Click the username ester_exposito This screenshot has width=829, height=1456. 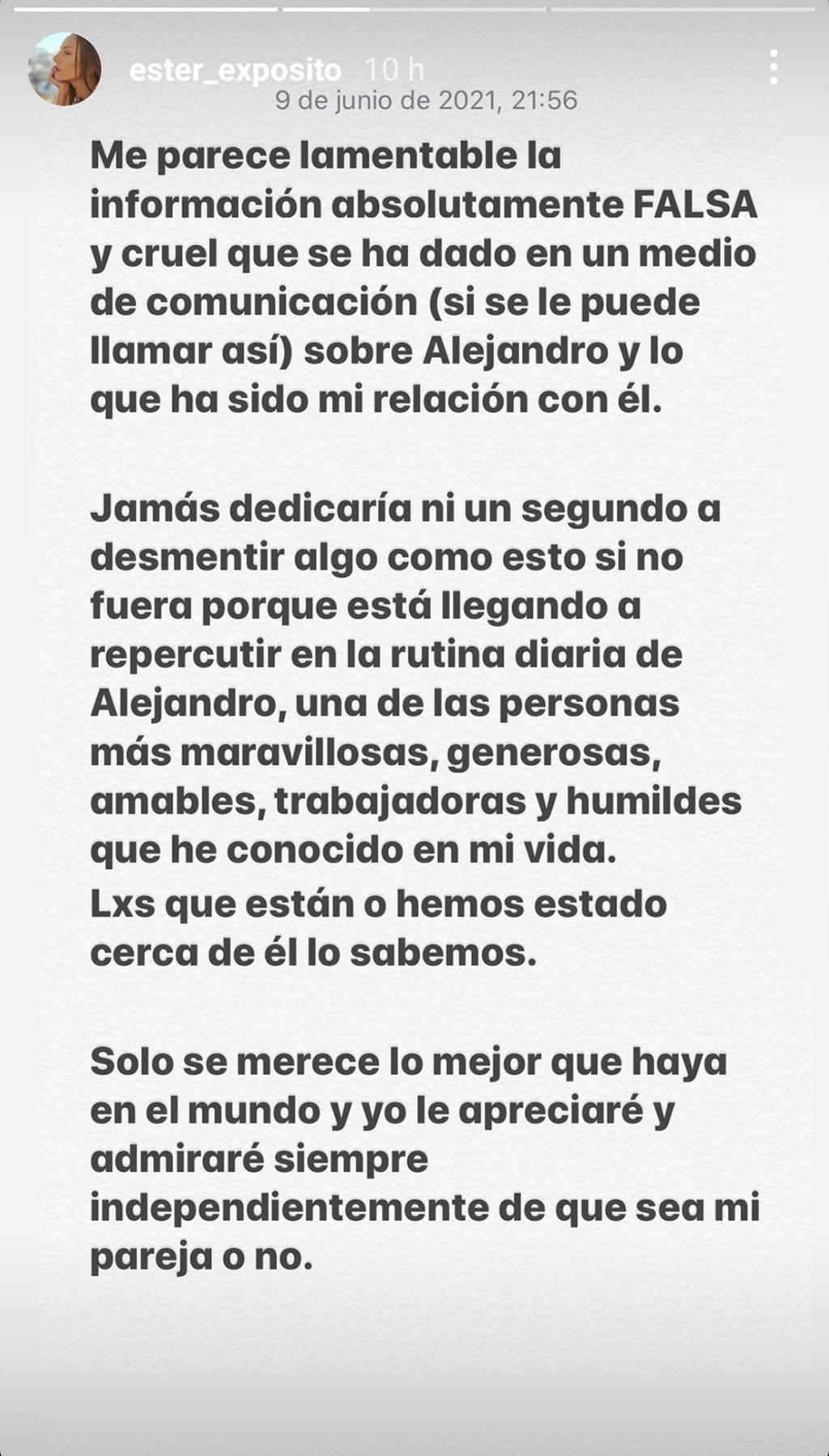(236, 70)
